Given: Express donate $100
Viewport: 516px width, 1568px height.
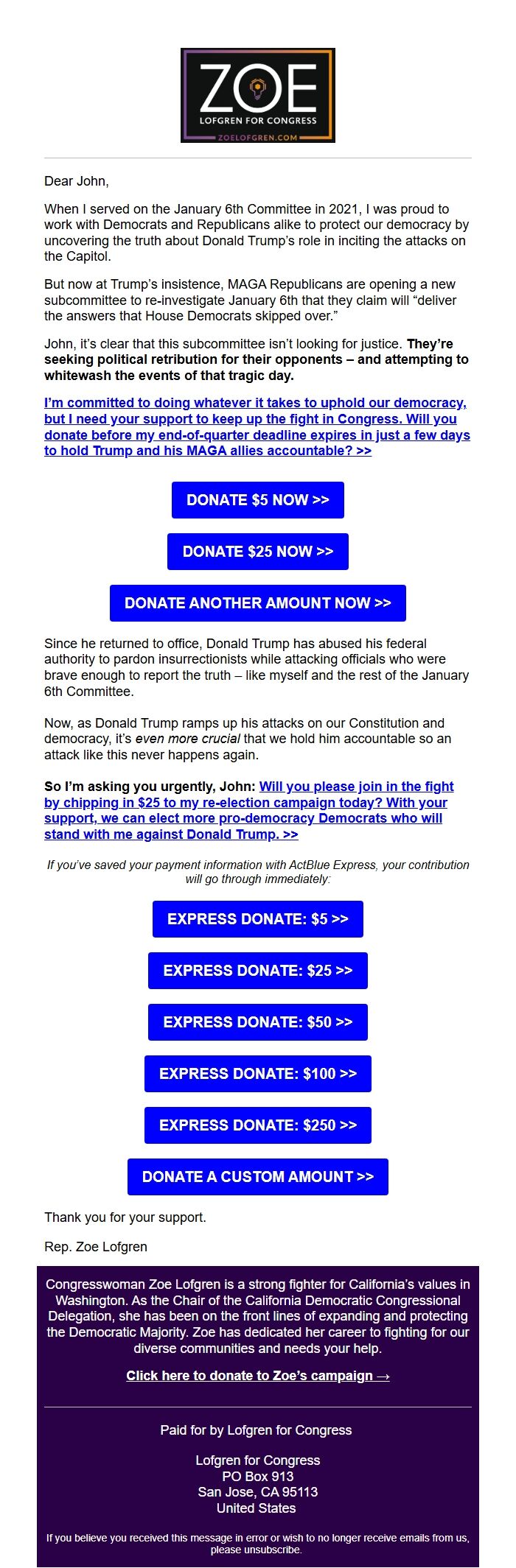Looking at the screenshot, I should (257, 1074).
